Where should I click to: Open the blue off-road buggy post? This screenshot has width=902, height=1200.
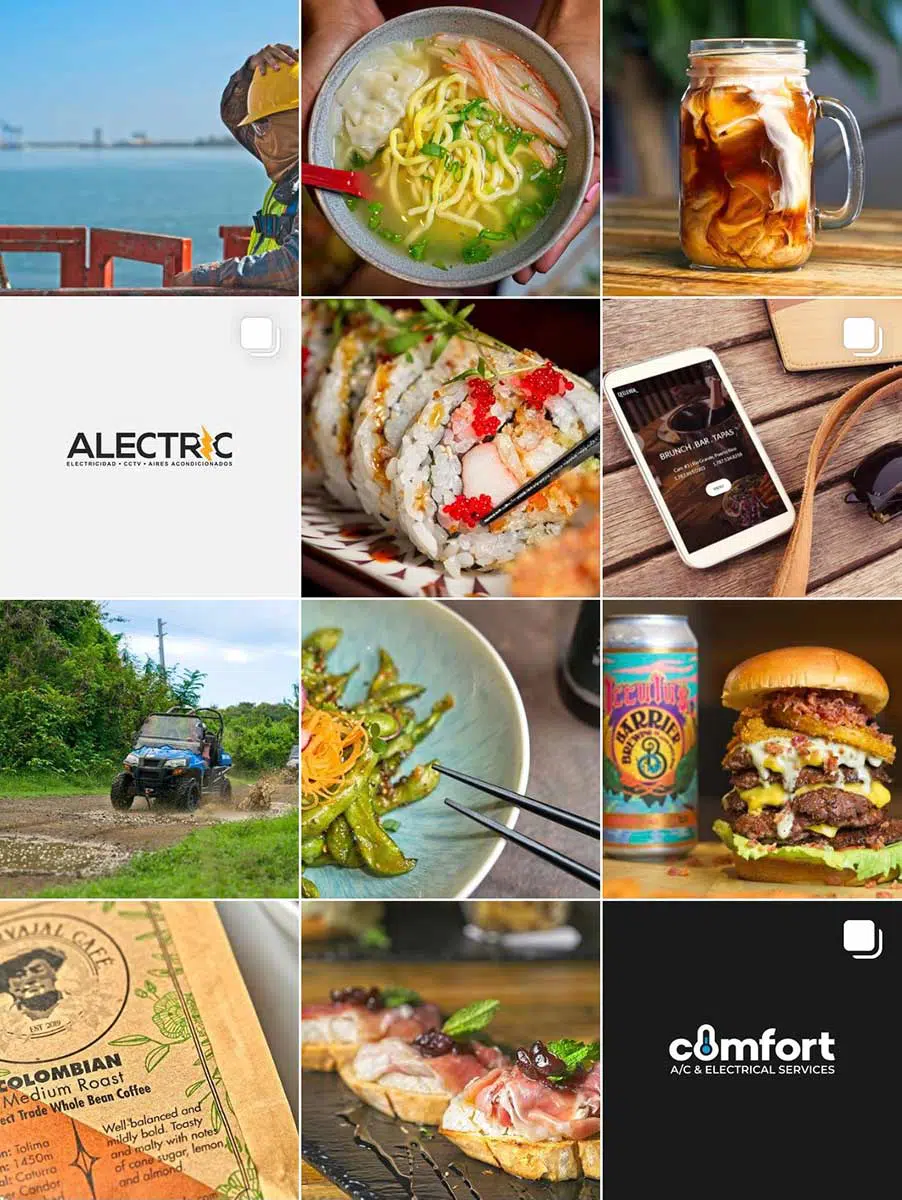(x=149, y=749)
